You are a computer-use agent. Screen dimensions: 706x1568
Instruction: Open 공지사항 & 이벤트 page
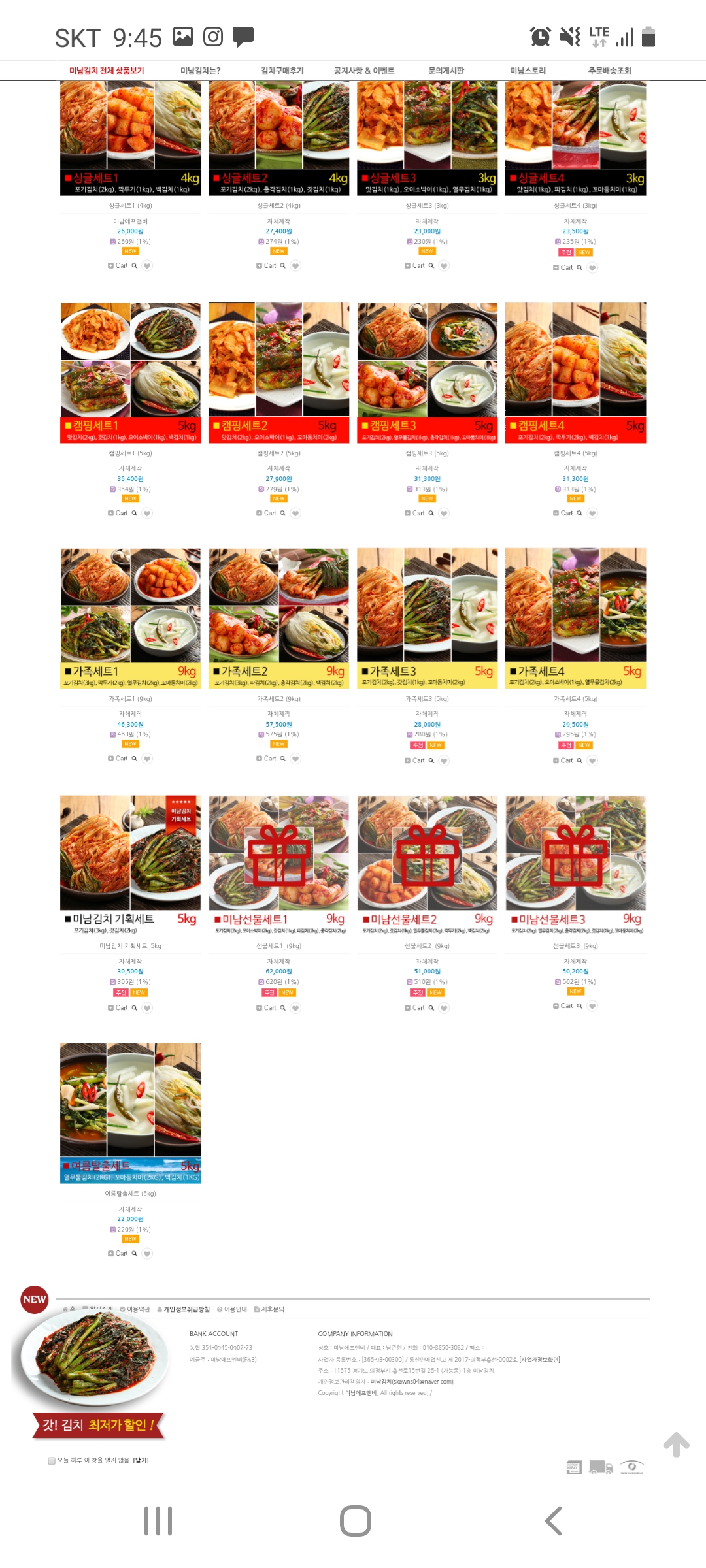[363, 71]
